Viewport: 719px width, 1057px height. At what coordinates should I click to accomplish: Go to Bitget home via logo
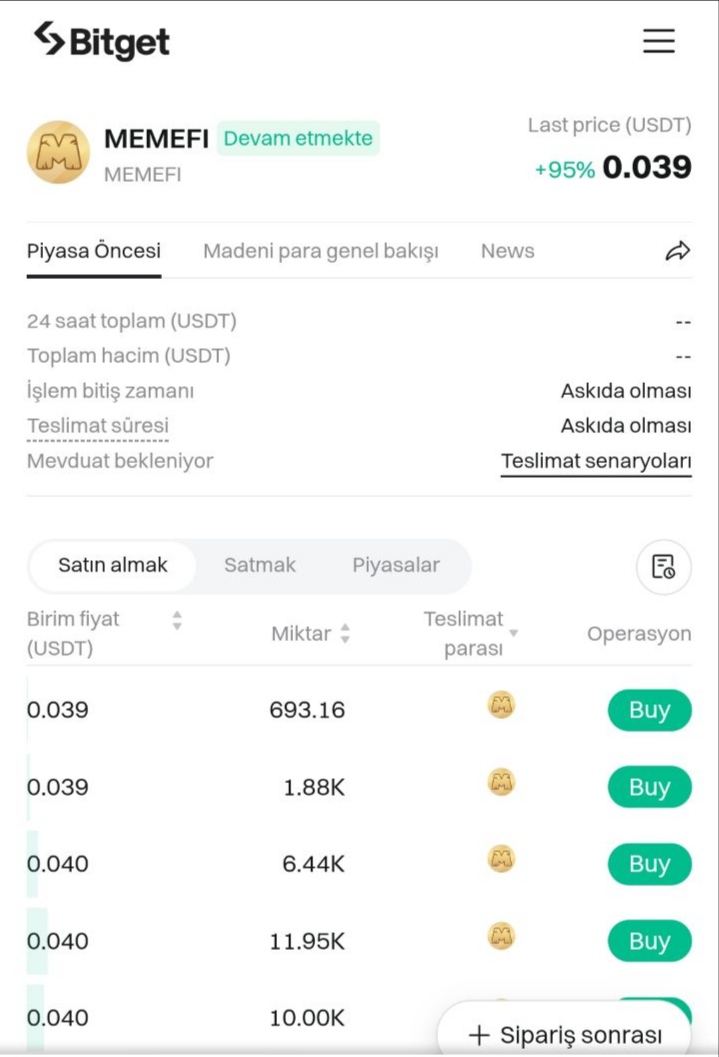coord(101,41)
